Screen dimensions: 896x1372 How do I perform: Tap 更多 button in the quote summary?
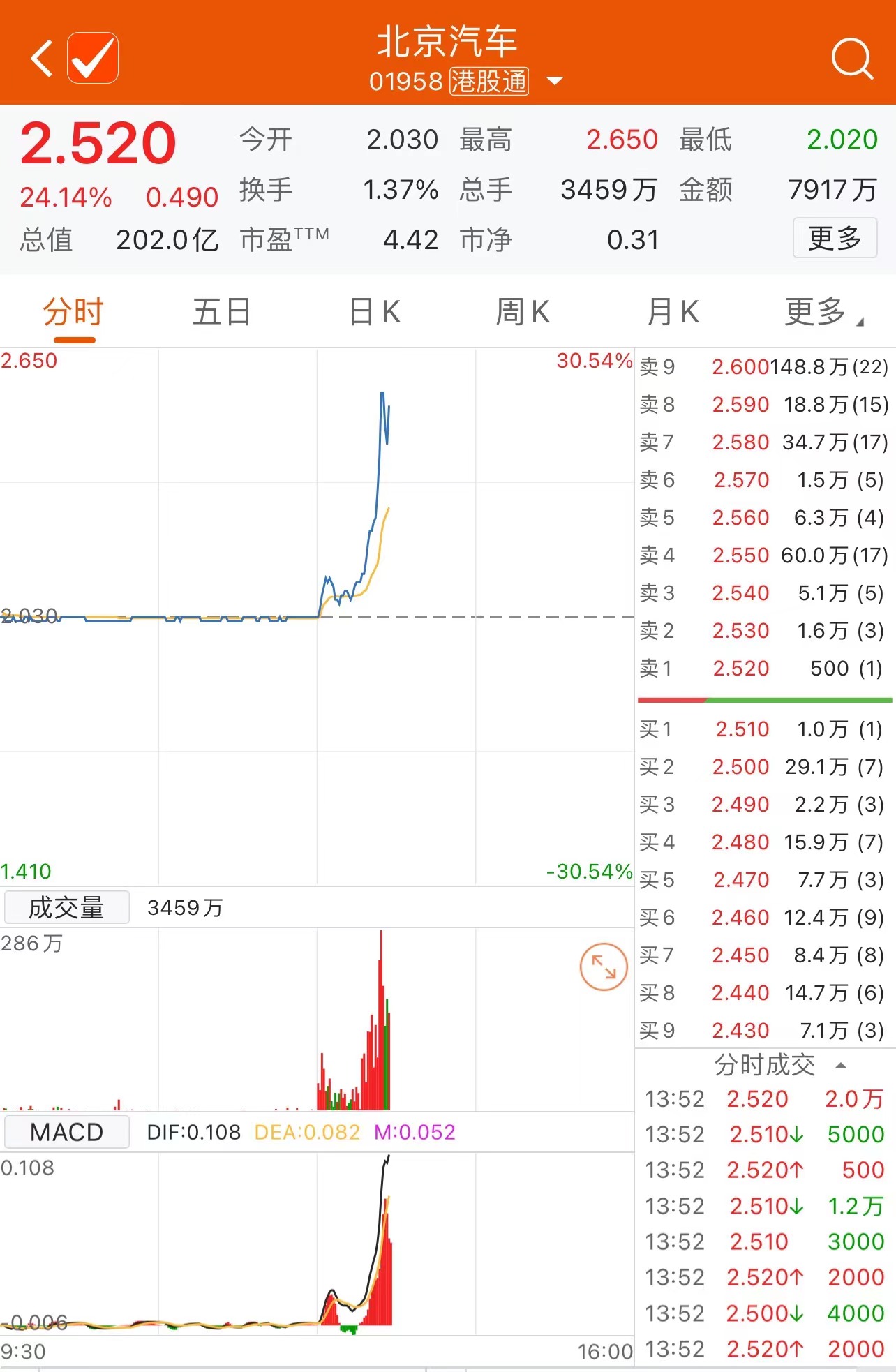coord(835,239)
